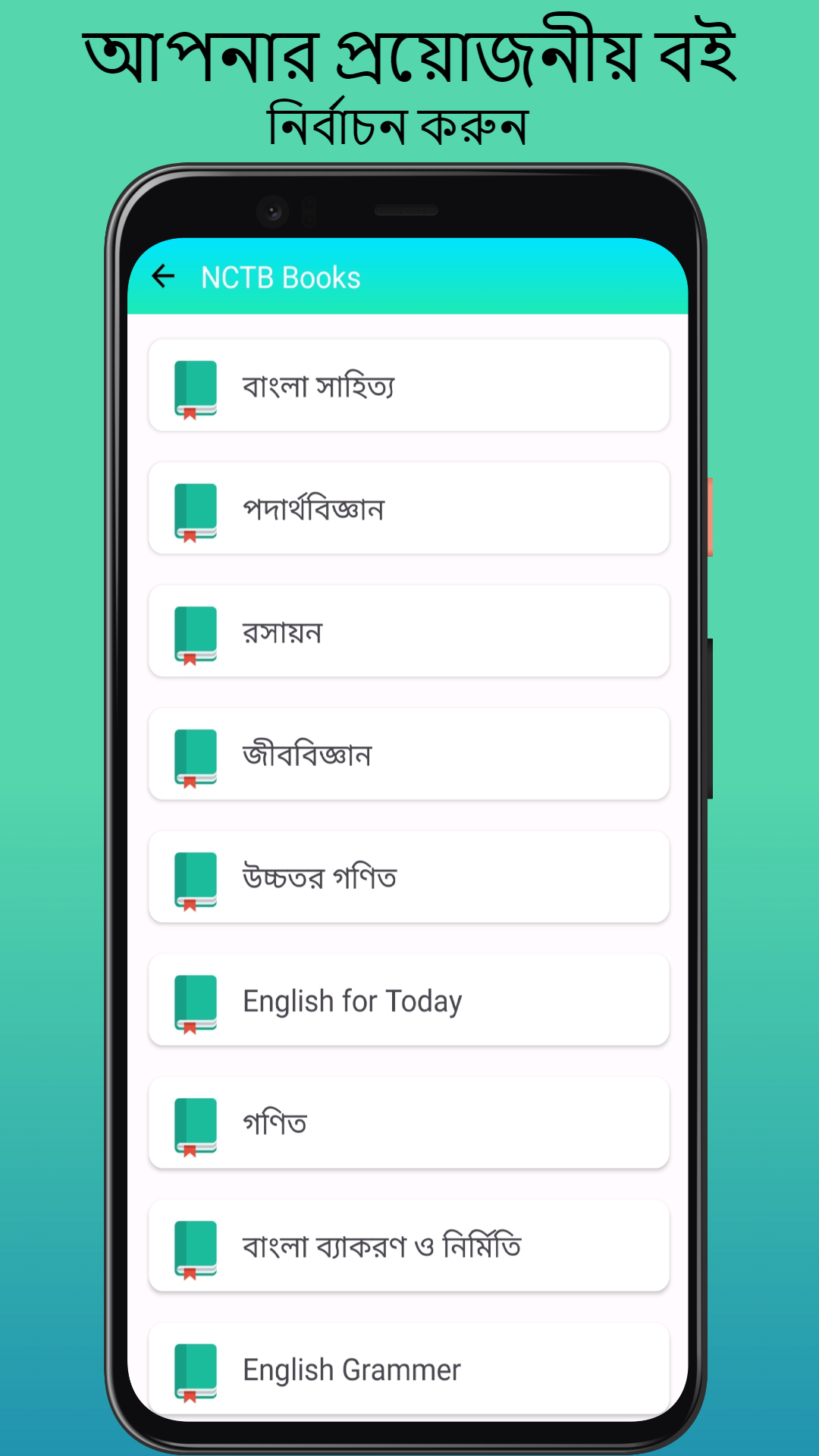Viewport: 819px width, 1456px height.
Task: Open English for Today
Action: click(x=409, y=1001)
